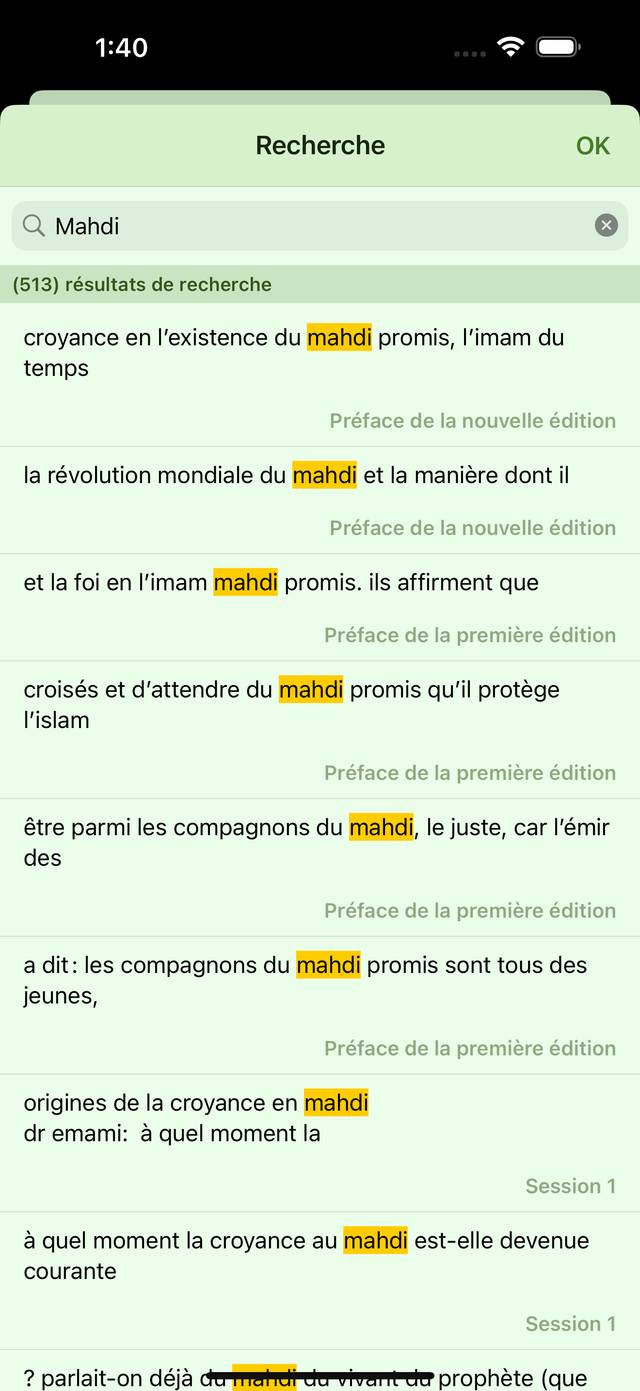640x1391 pixels.
Task: Open result "croisés et d'attendre du mahdi"
Action: [x=320, y=728]
